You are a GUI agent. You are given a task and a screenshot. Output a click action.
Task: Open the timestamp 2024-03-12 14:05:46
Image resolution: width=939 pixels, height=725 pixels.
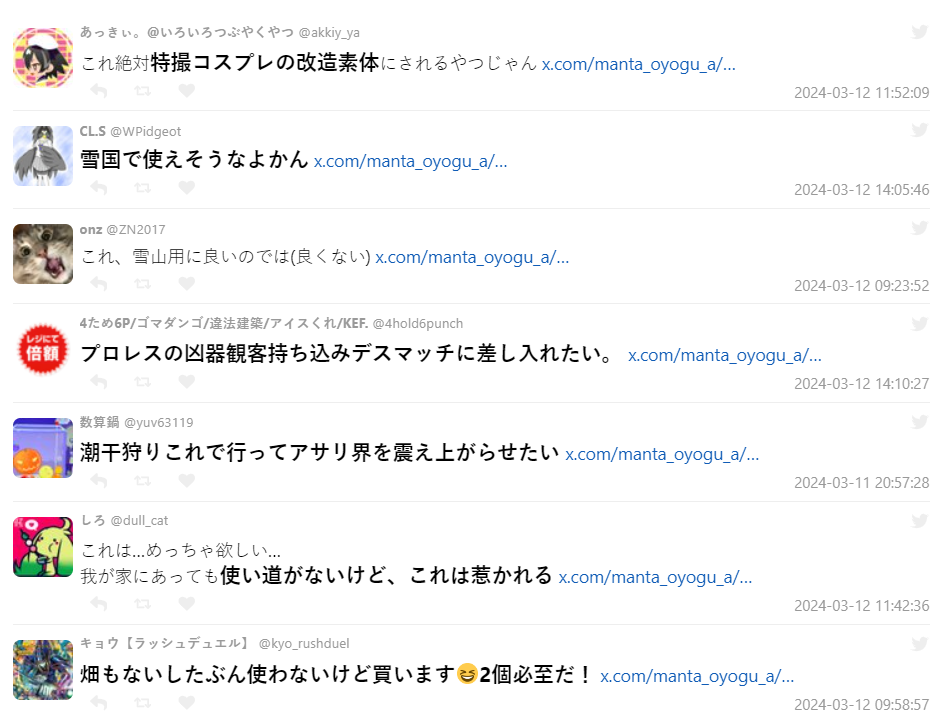coord(861,190)
